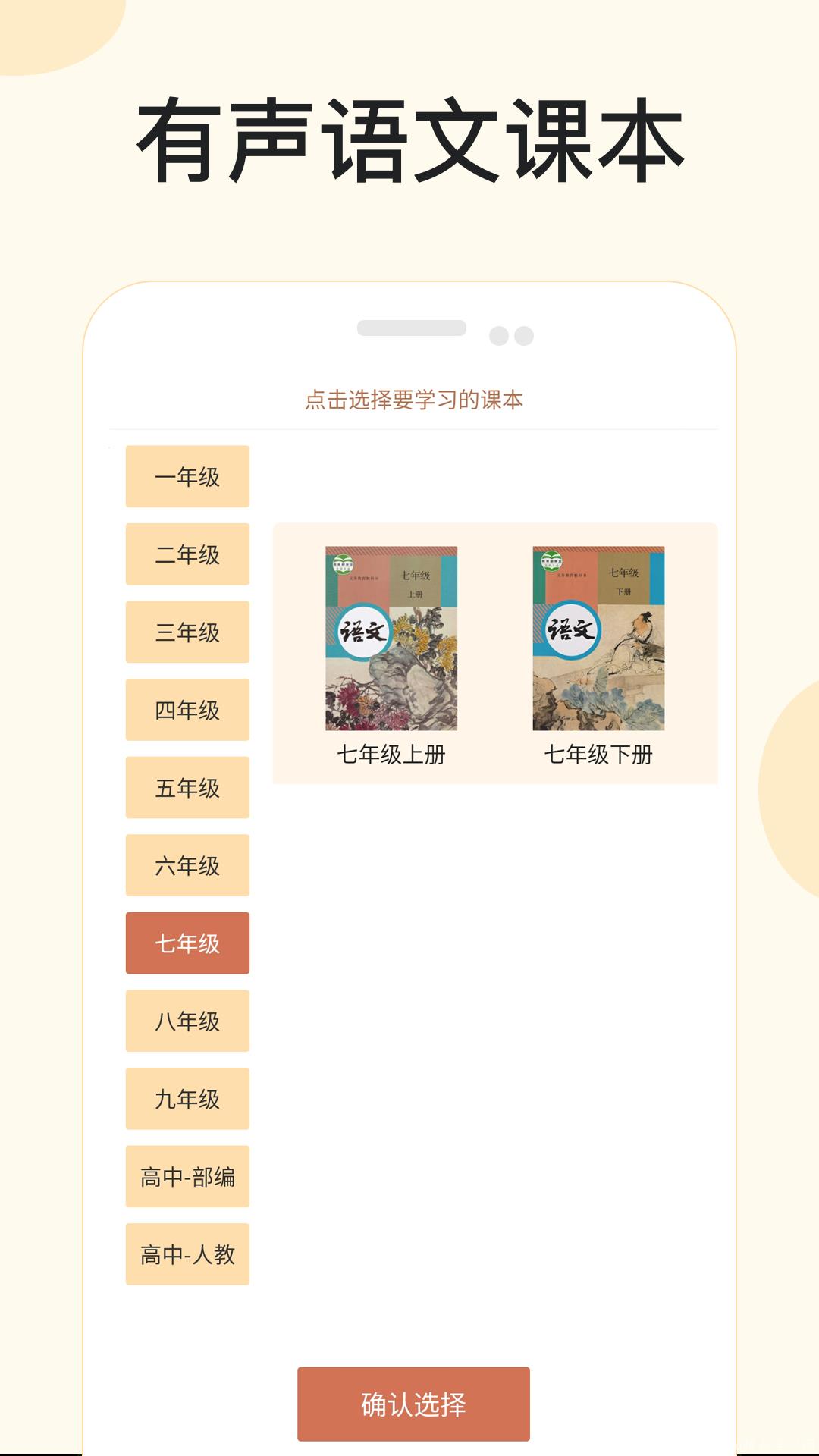819x1456 pixels.
Task: Open the 高中-部编 textbook category
Action: (187, 1175)
